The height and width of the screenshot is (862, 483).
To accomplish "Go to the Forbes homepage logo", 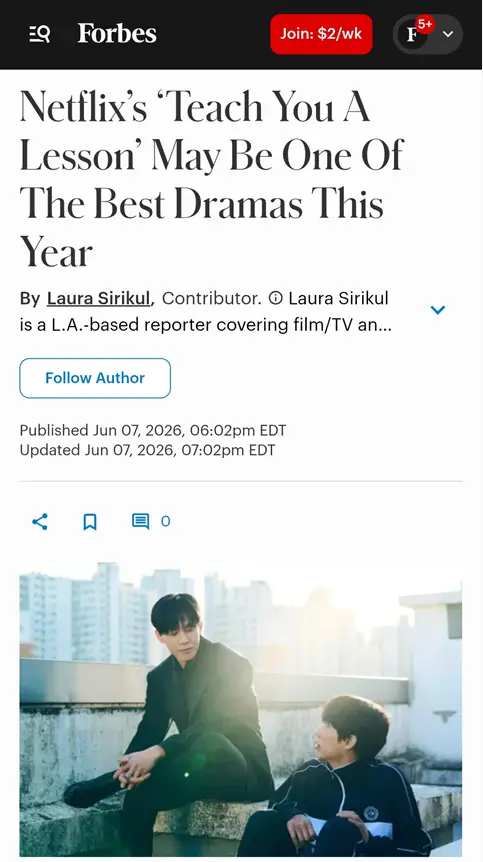I will click(x=116, y=34).
